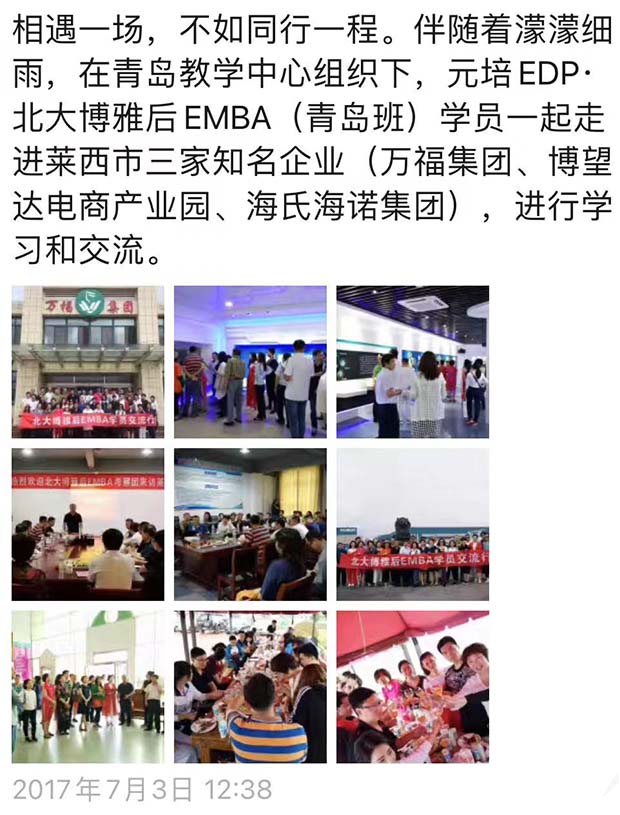View the outdoor group photo under grey sky
Screen dimensions: 620x815
point(412,524)
